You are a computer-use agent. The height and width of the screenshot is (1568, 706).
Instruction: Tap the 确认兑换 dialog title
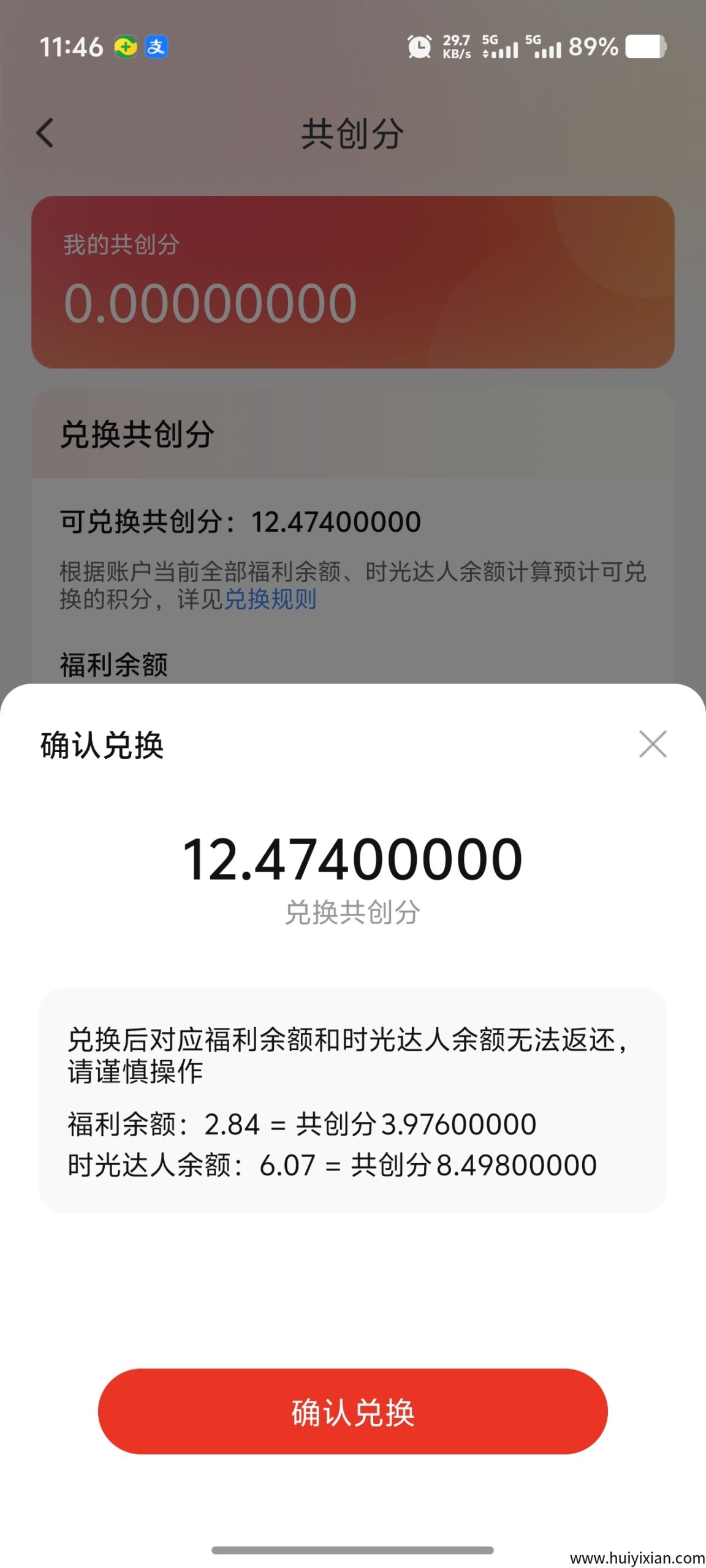coord(101,744)
